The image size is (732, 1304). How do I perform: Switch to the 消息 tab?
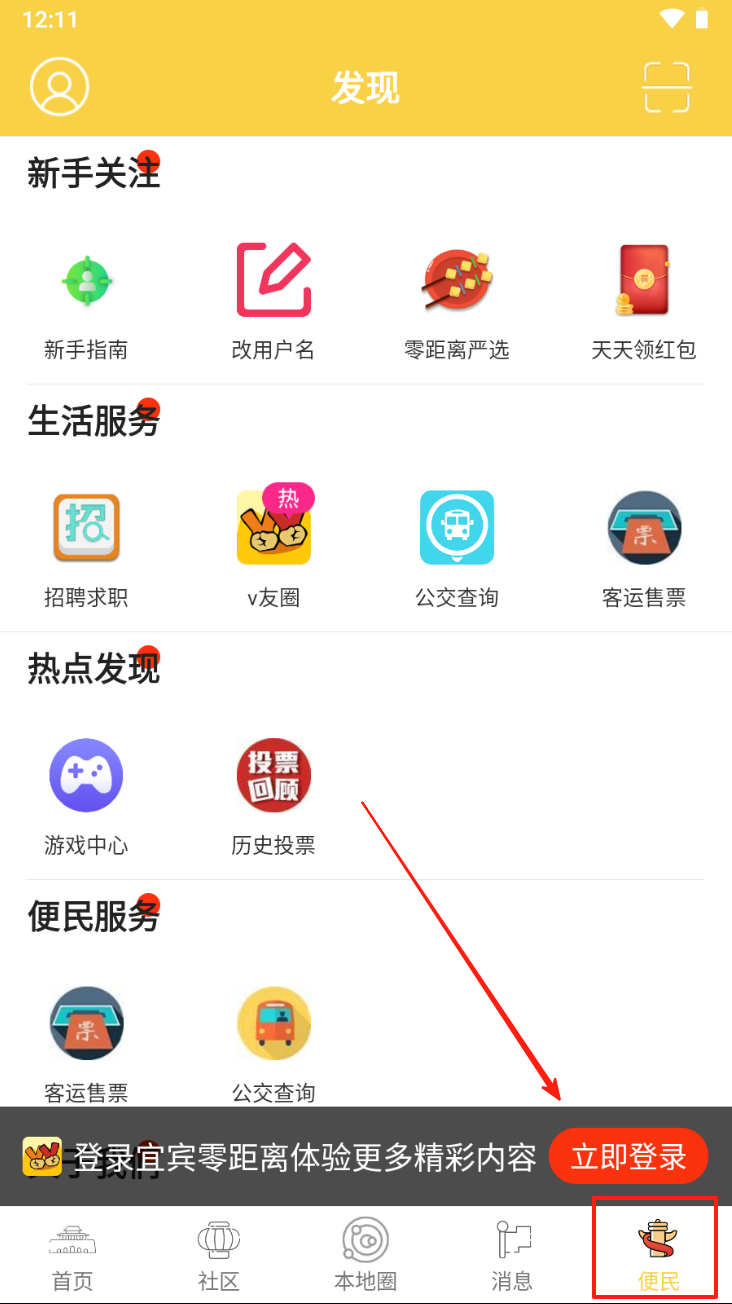(x=512, y=1254)
